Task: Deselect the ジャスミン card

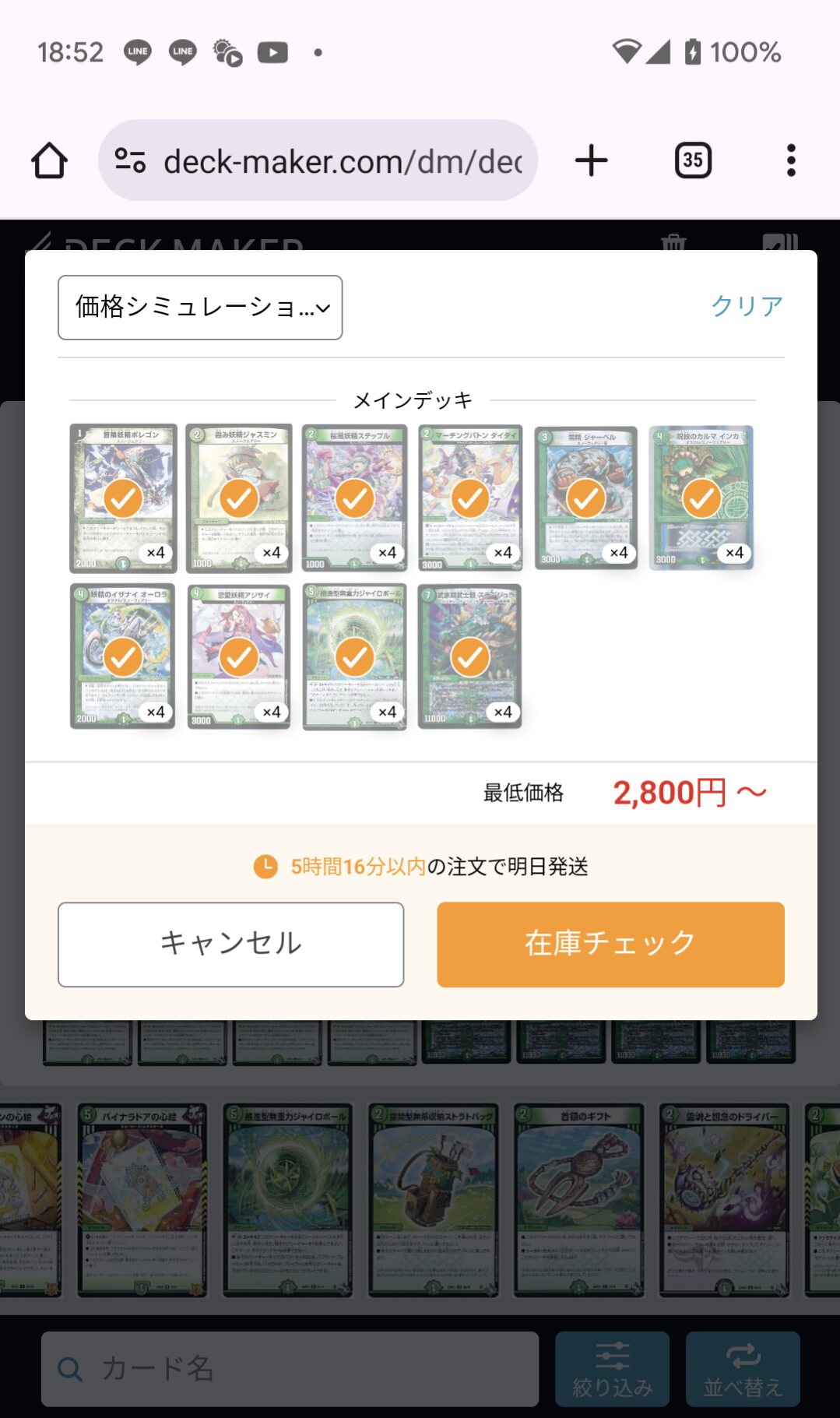Action: (239, 498)
